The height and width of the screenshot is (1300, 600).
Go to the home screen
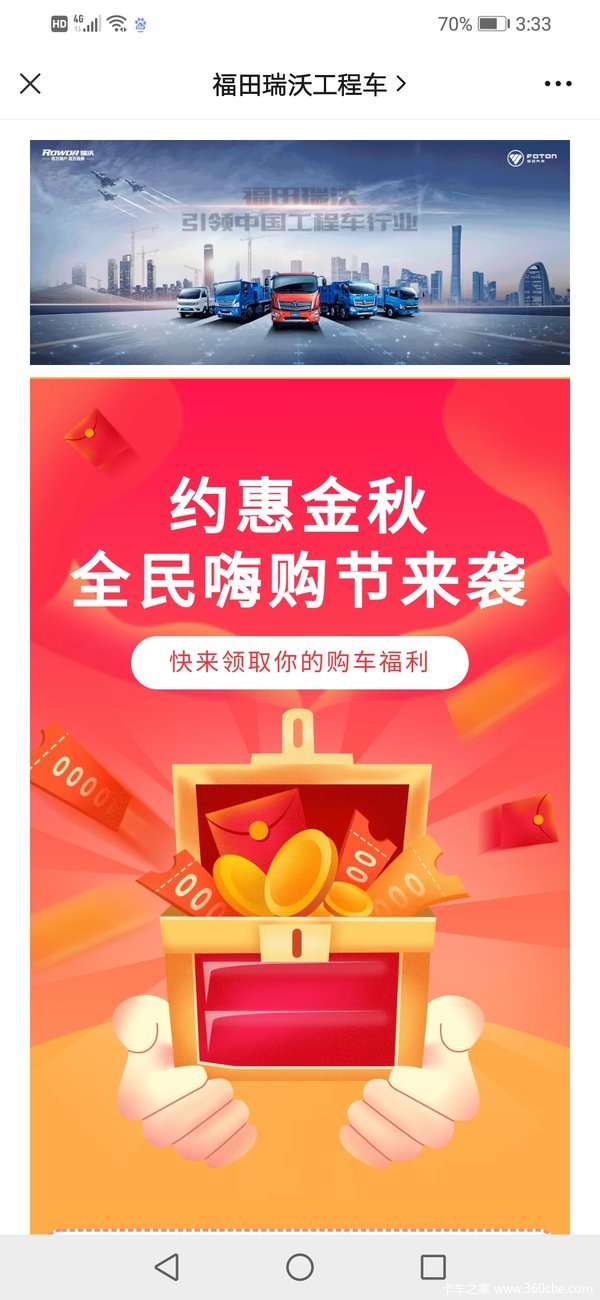[300, 1267]
